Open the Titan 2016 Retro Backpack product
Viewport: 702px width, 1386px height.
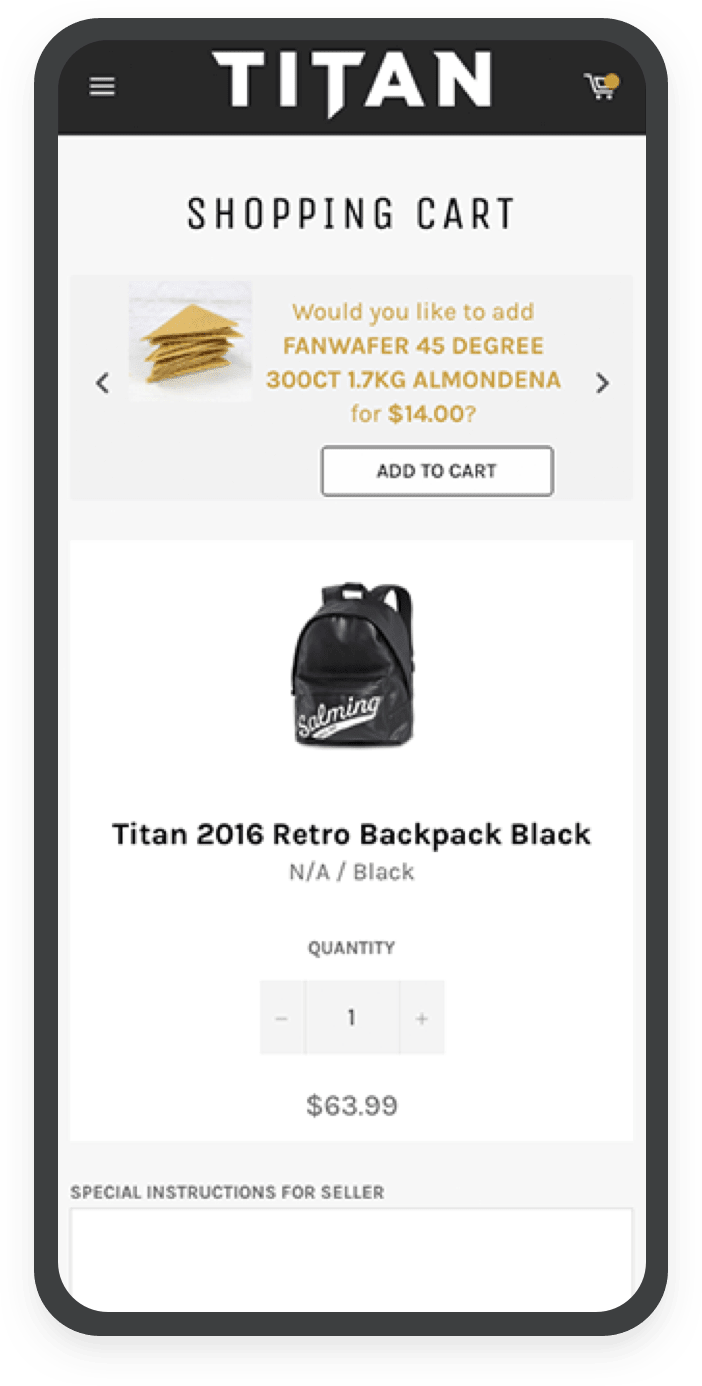pyautogui.click(x=351, y=834)
